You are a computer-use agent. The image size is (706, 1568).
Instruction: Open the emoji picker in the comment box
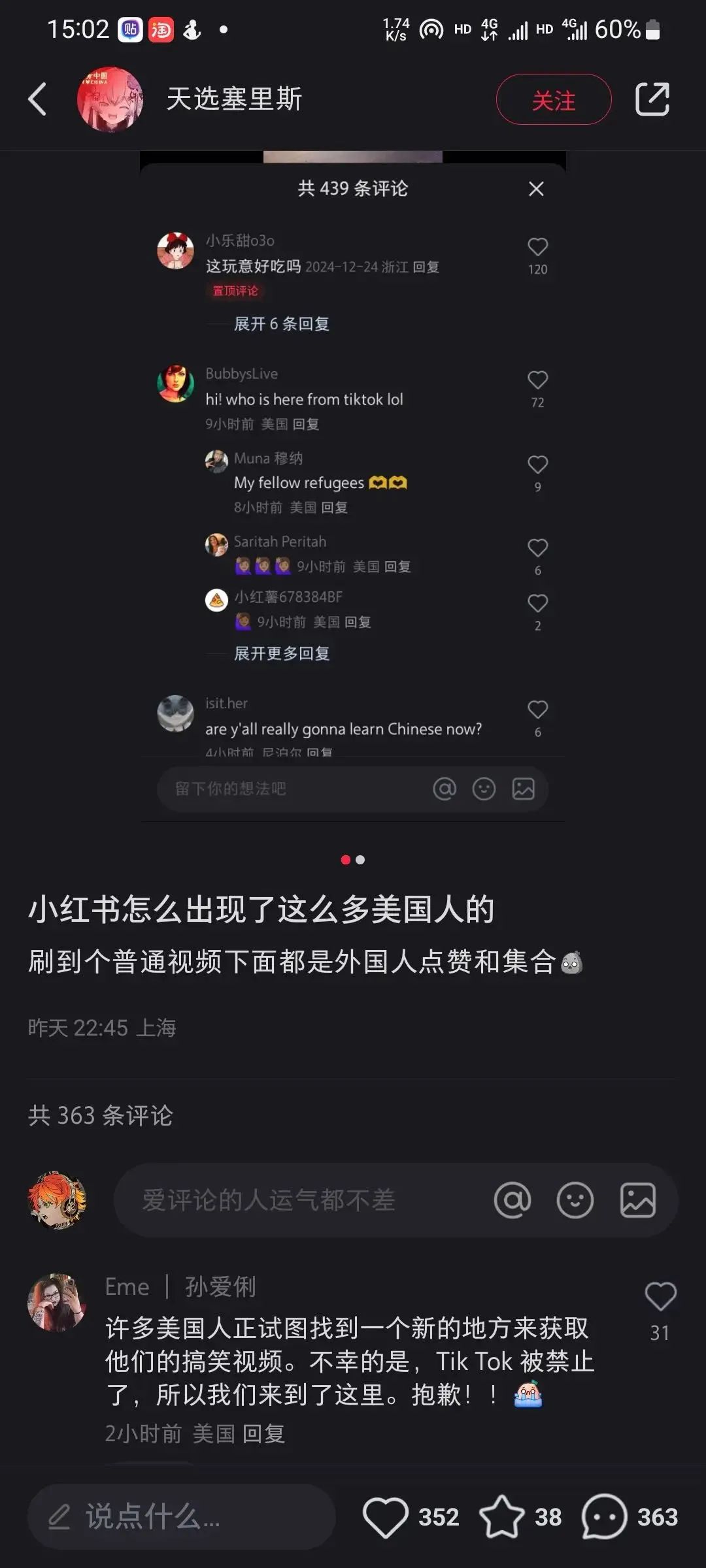(x=575, y=1200)
